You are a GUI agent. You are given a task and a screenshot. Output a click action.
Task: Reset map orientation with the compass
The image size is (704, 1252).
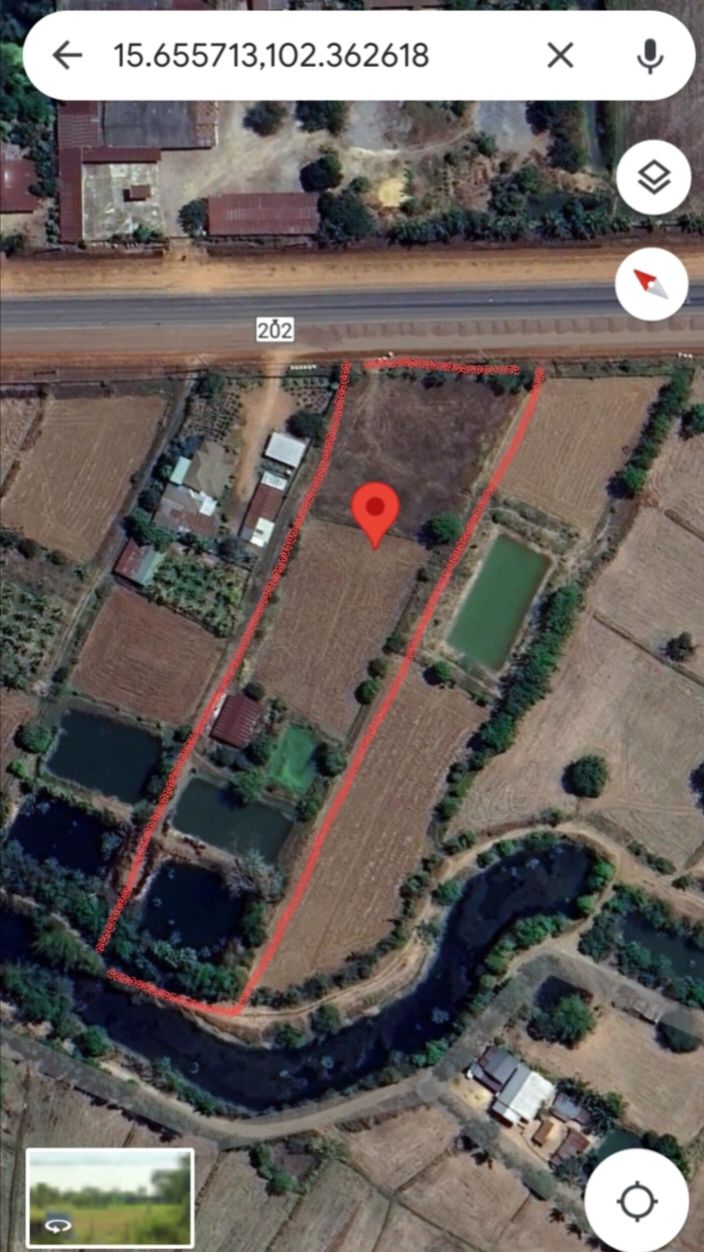pyautogui.click(x=652, y=285)
